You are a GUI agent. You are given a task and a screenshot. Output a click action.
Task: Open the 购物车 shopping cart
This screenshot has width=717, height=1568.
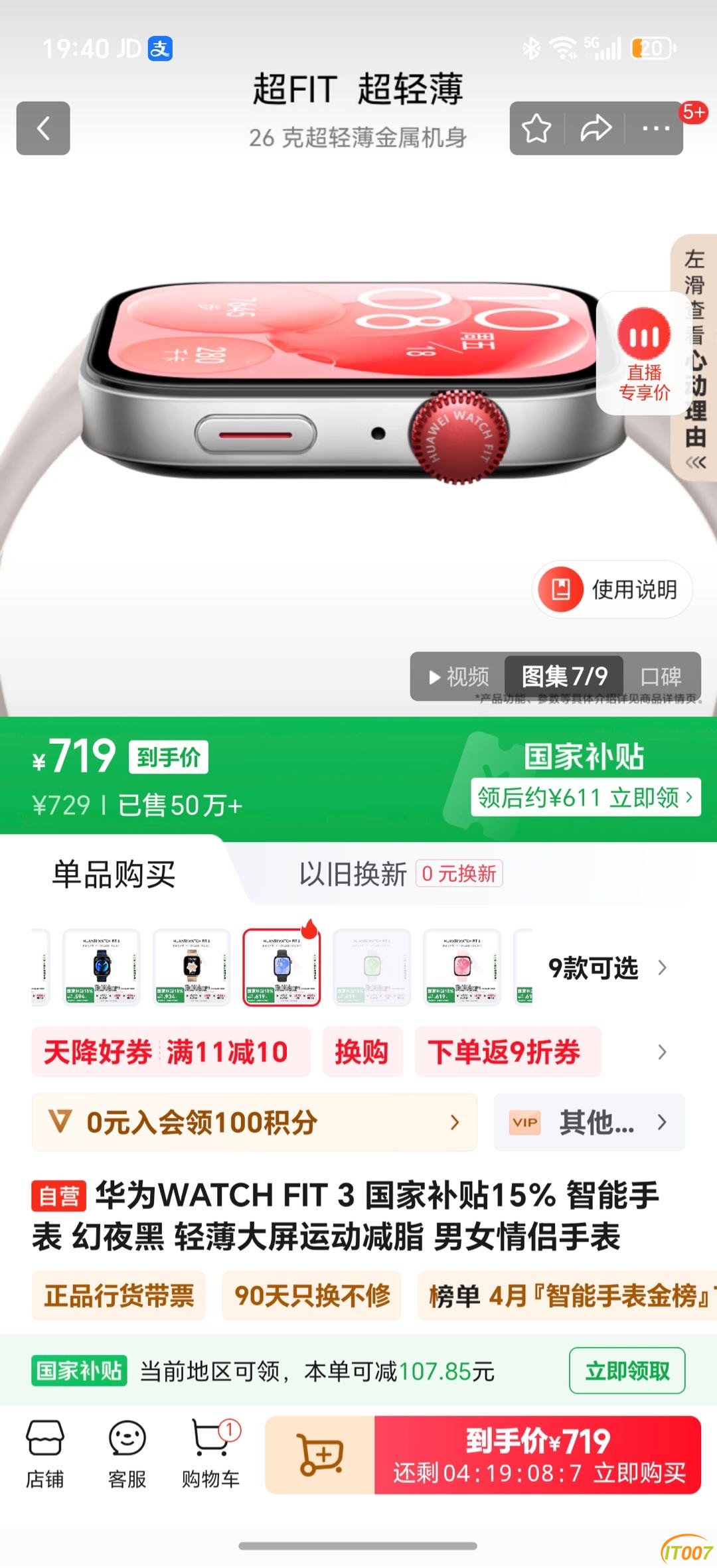(x=210, y=1454)
